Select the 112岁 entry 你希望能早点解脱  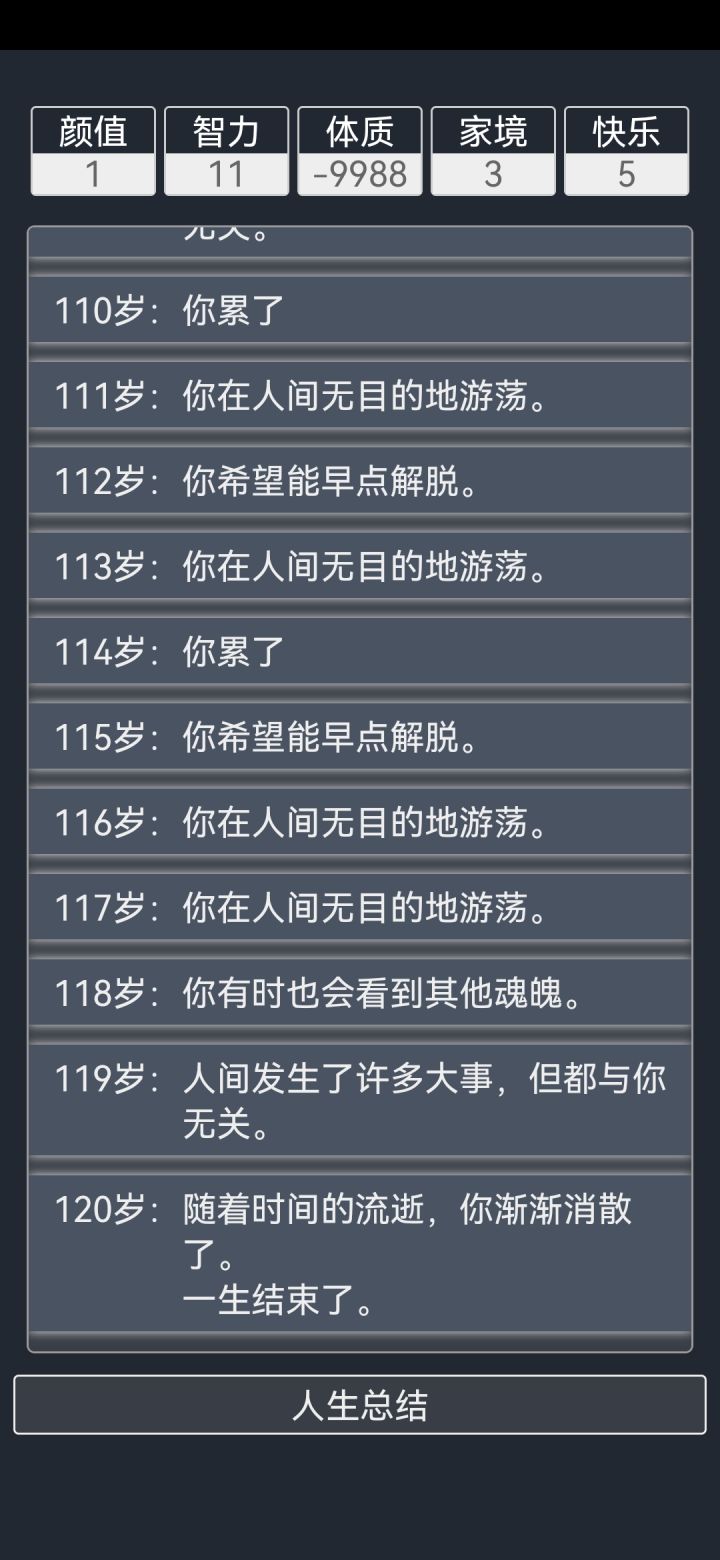360,483
